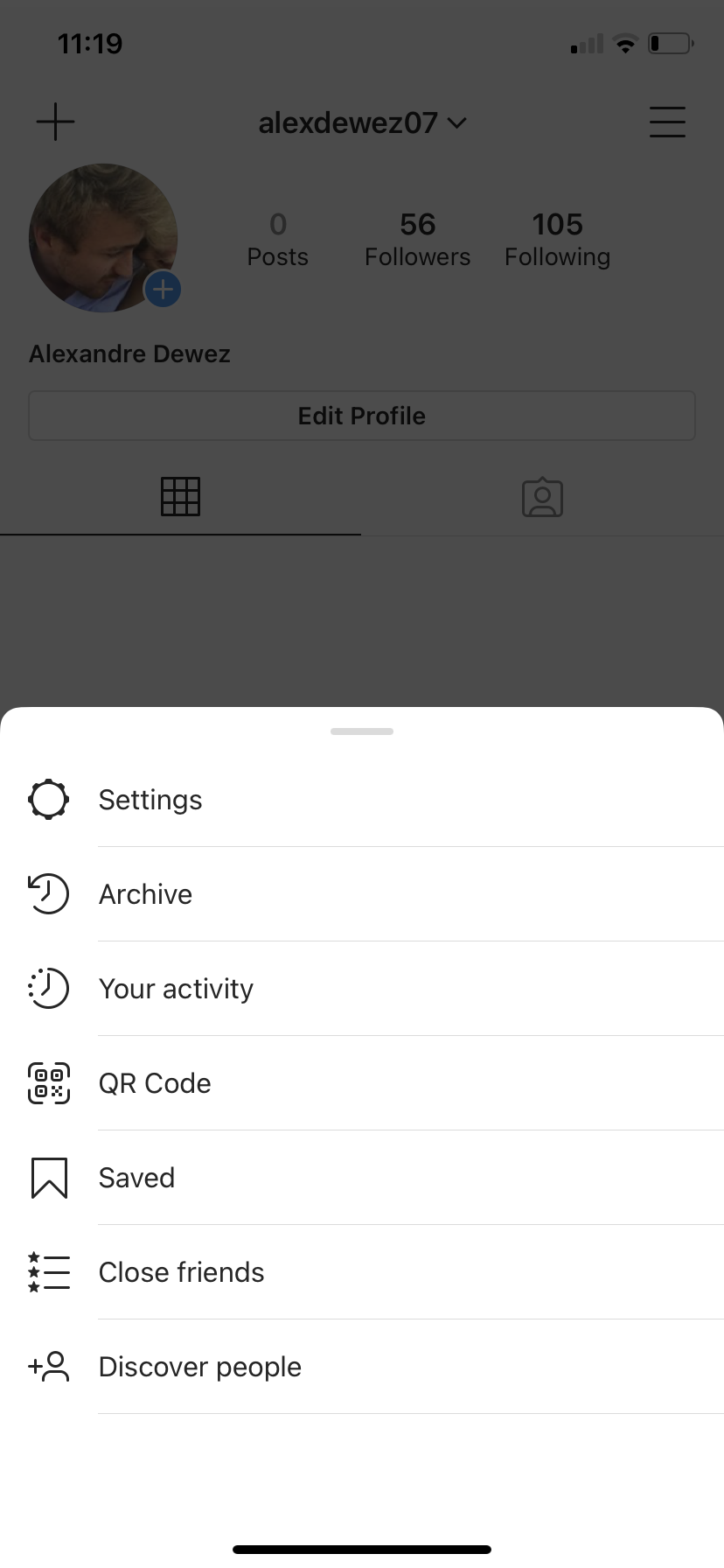Collapse the bottom sheet via drag handle
The image size is (724, 1568).
361,731
